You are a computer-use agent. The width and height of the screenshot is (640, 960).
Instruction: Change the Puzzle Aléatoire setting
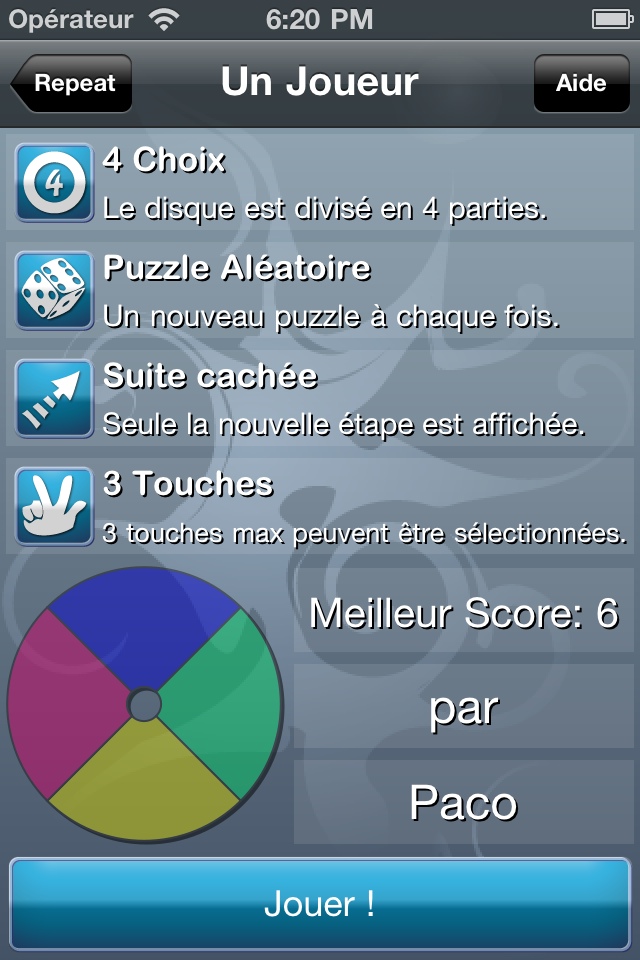[320, 292]
